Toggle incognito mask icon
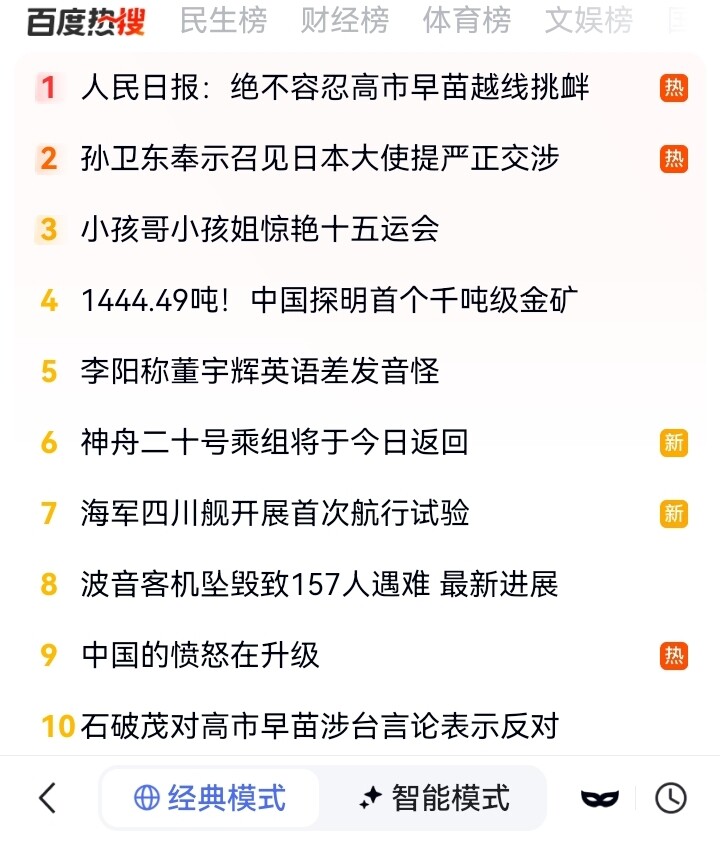The width and height of the screenshot is (720, 841). point(600,798)
